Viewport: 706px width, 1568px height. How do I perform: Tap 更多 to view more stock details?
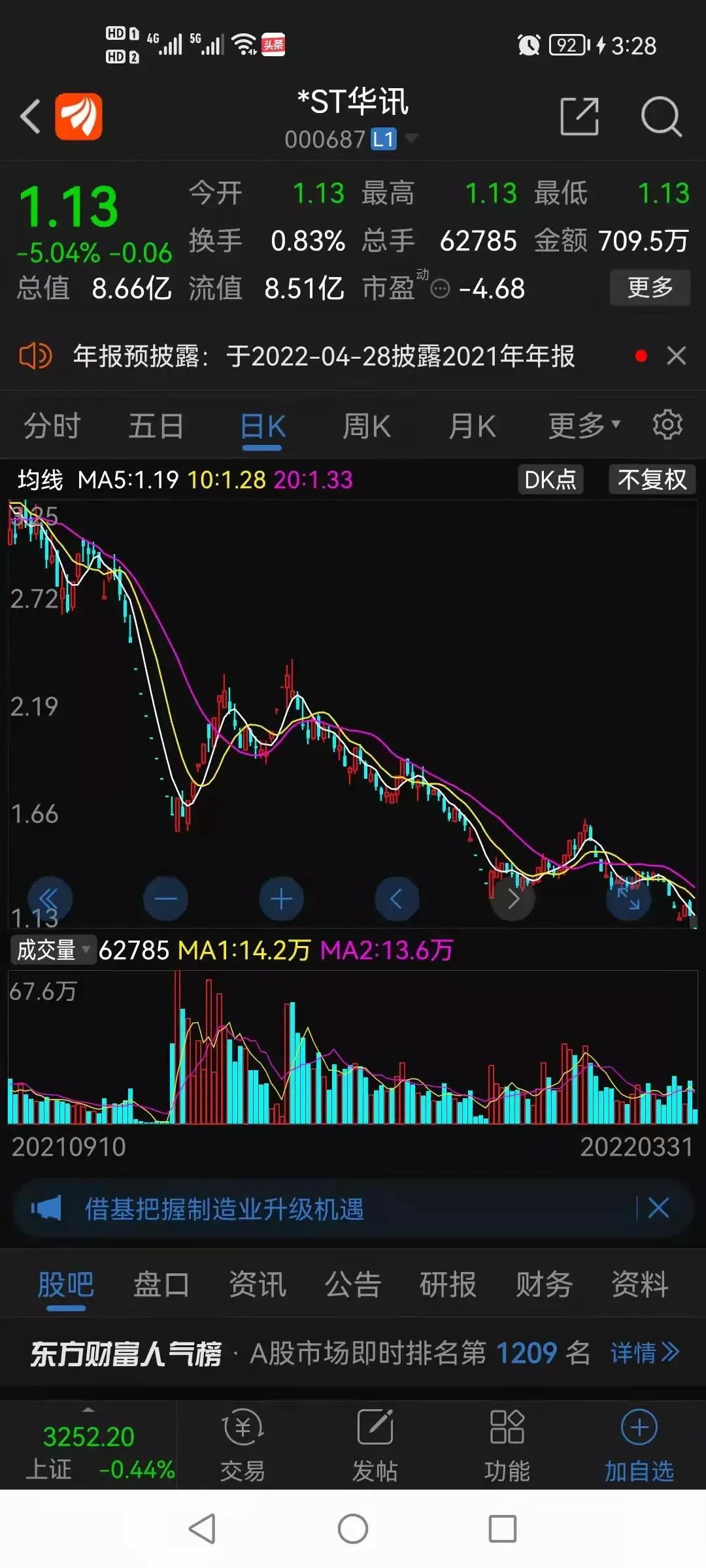[x=649, y=287]
